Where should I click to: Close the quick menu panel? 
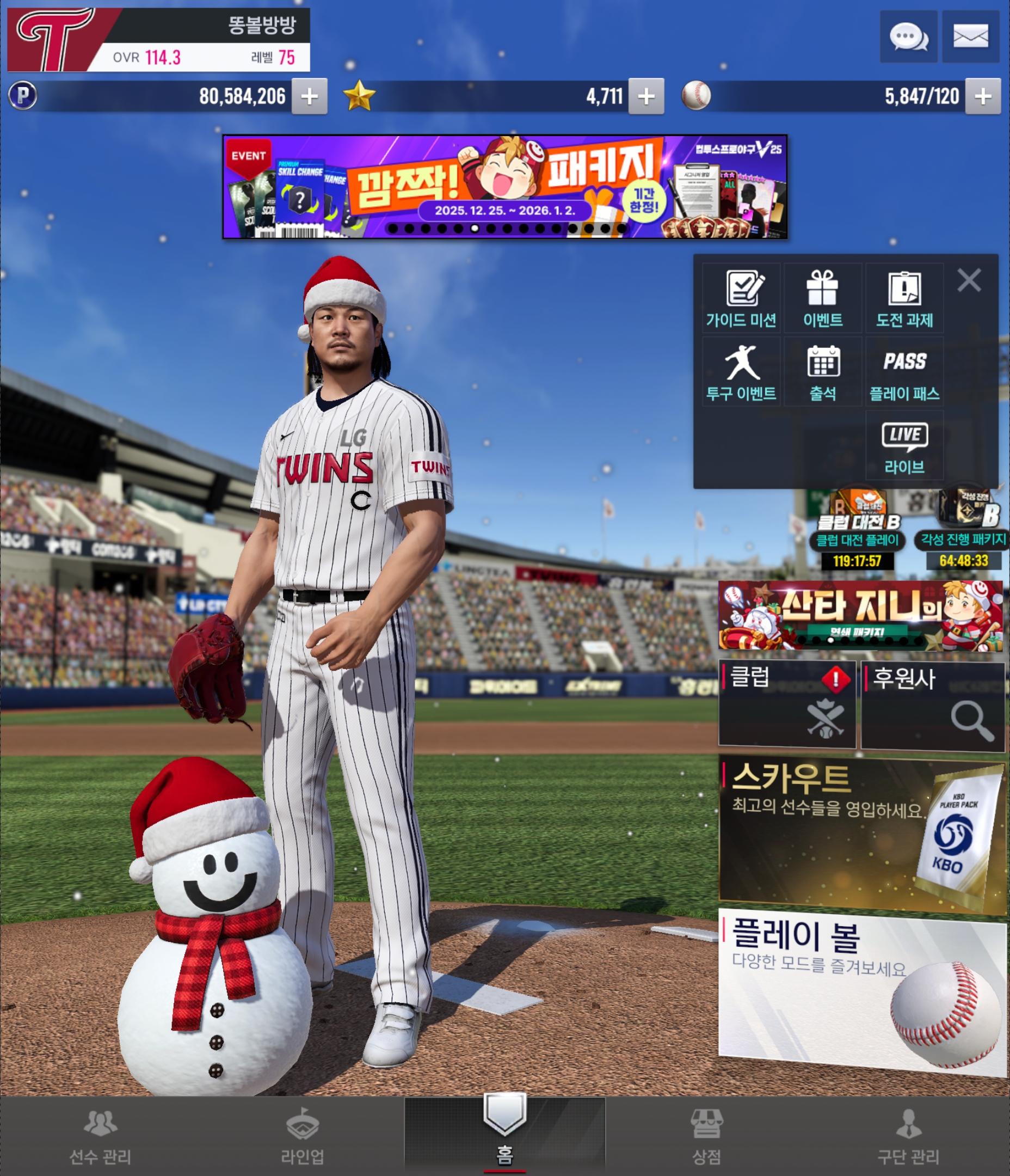pos(969,280)
